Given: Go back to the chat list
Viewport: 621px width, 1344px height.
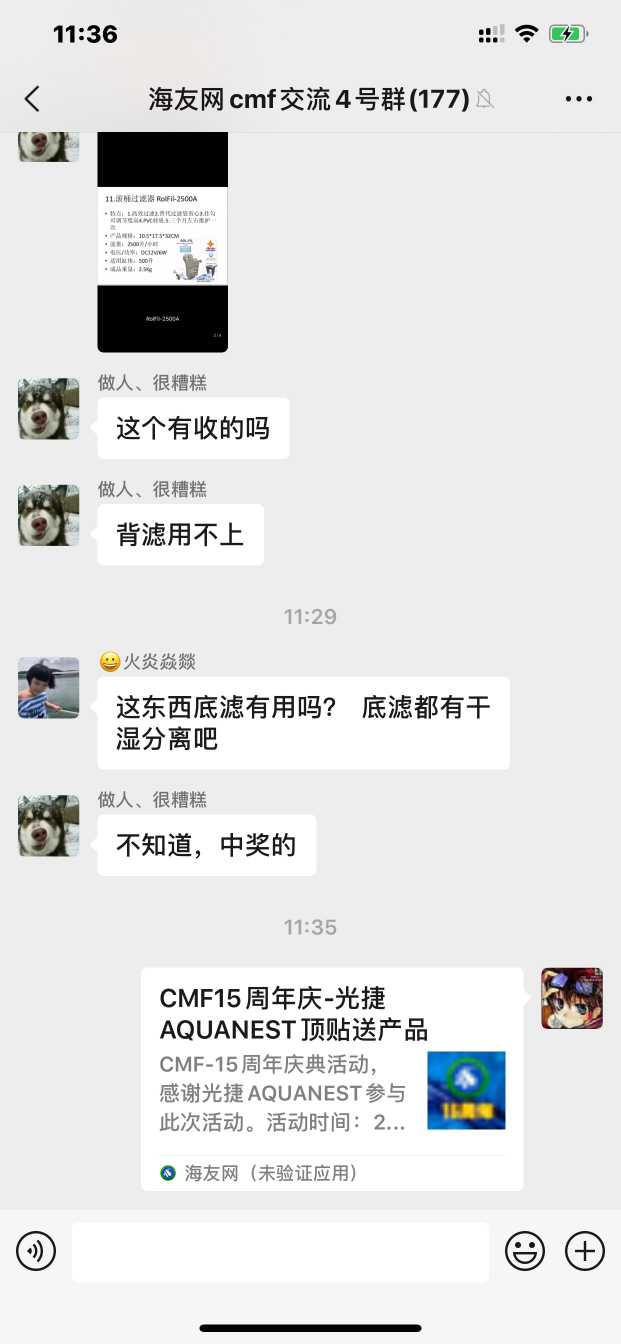Looking at the screenshot, I should pyautogui.click(x=32, y=98).
